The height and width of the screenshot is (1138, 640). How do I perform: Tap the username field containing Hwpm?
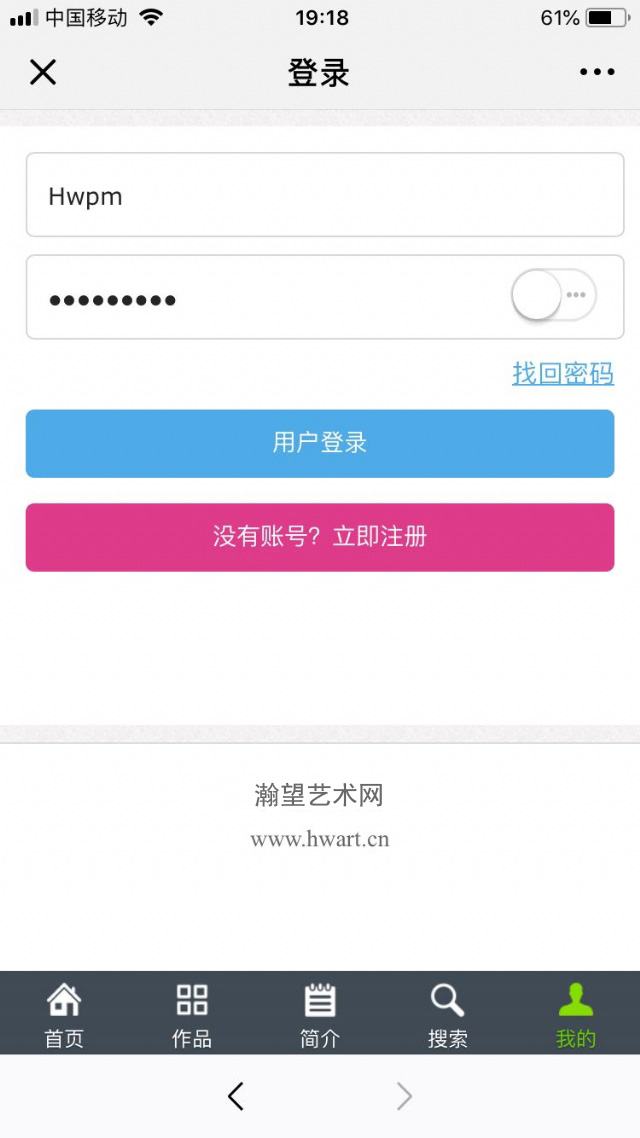(x=325, y=195)
